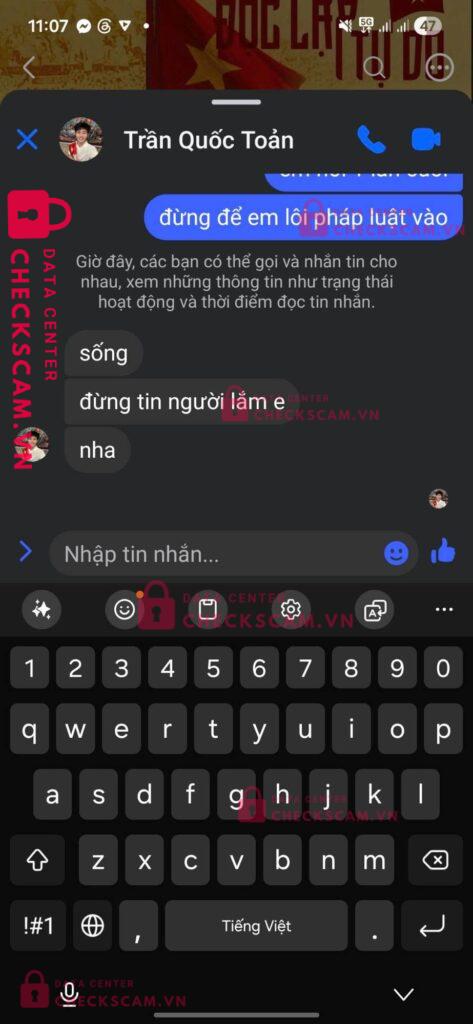Open the top-right three-dot menu

(x=439, y=67)
